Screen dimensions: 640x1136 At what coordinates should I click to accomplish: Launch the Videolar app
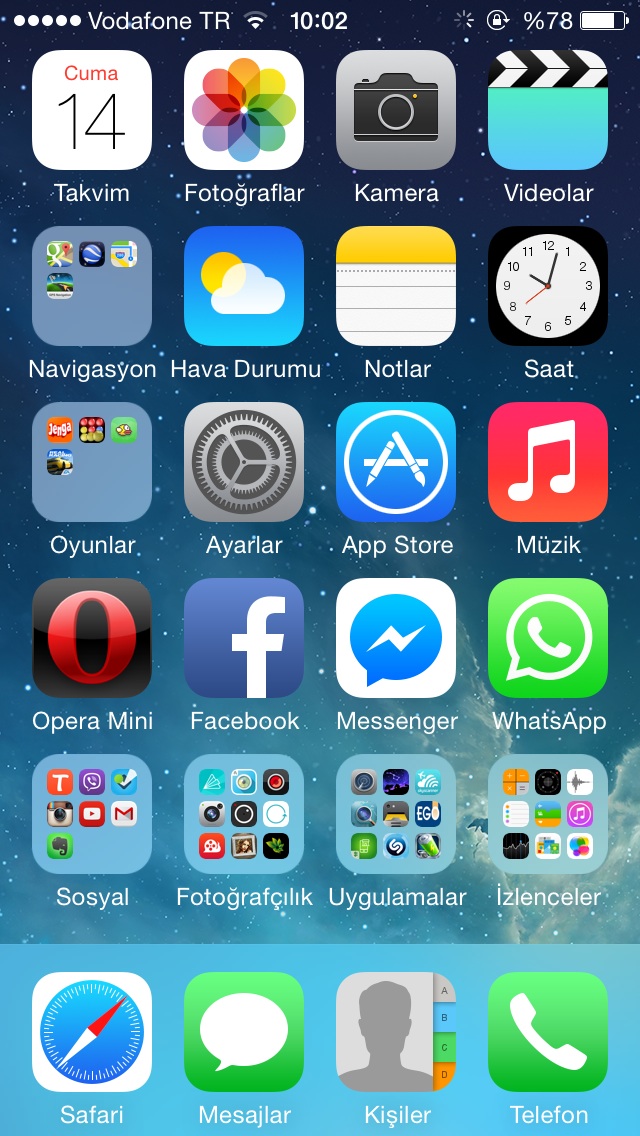tap(548, 110)
